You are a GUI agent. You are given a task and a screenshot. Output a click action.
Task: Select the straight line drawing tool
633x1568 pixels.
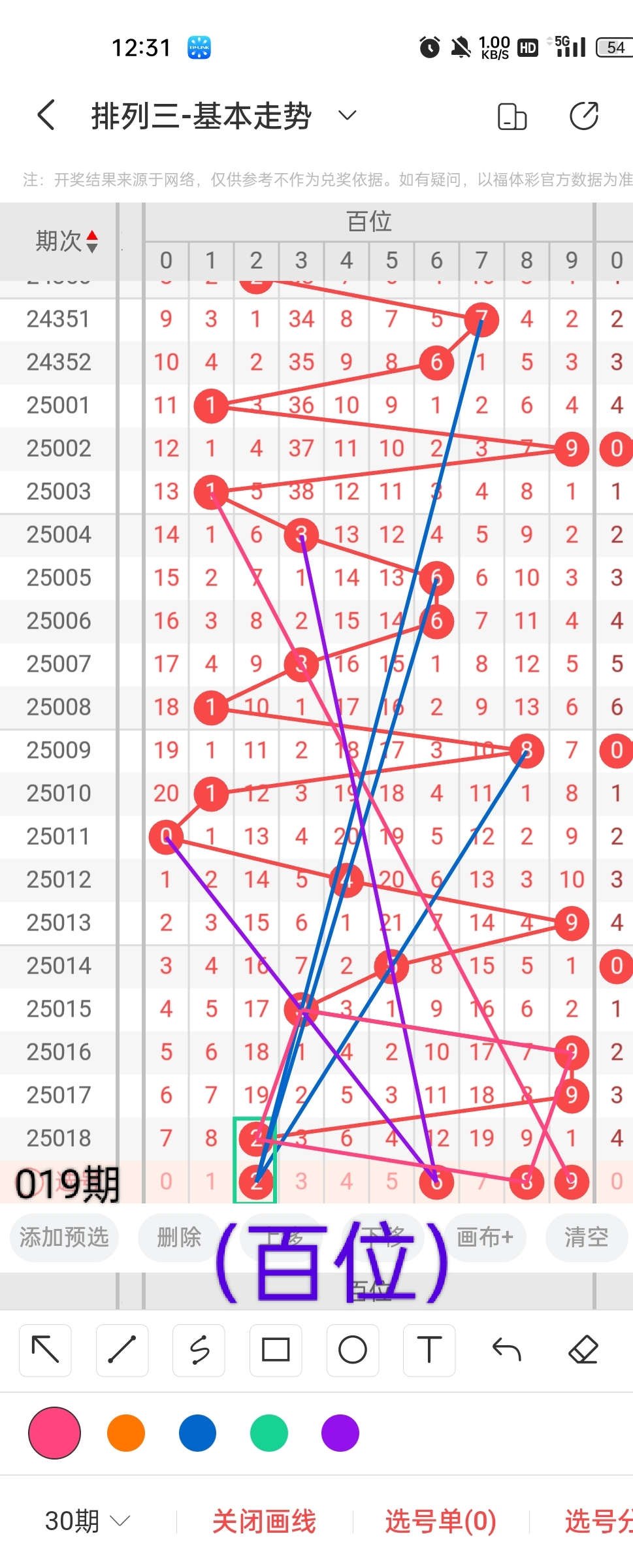tap(122, 1350)
